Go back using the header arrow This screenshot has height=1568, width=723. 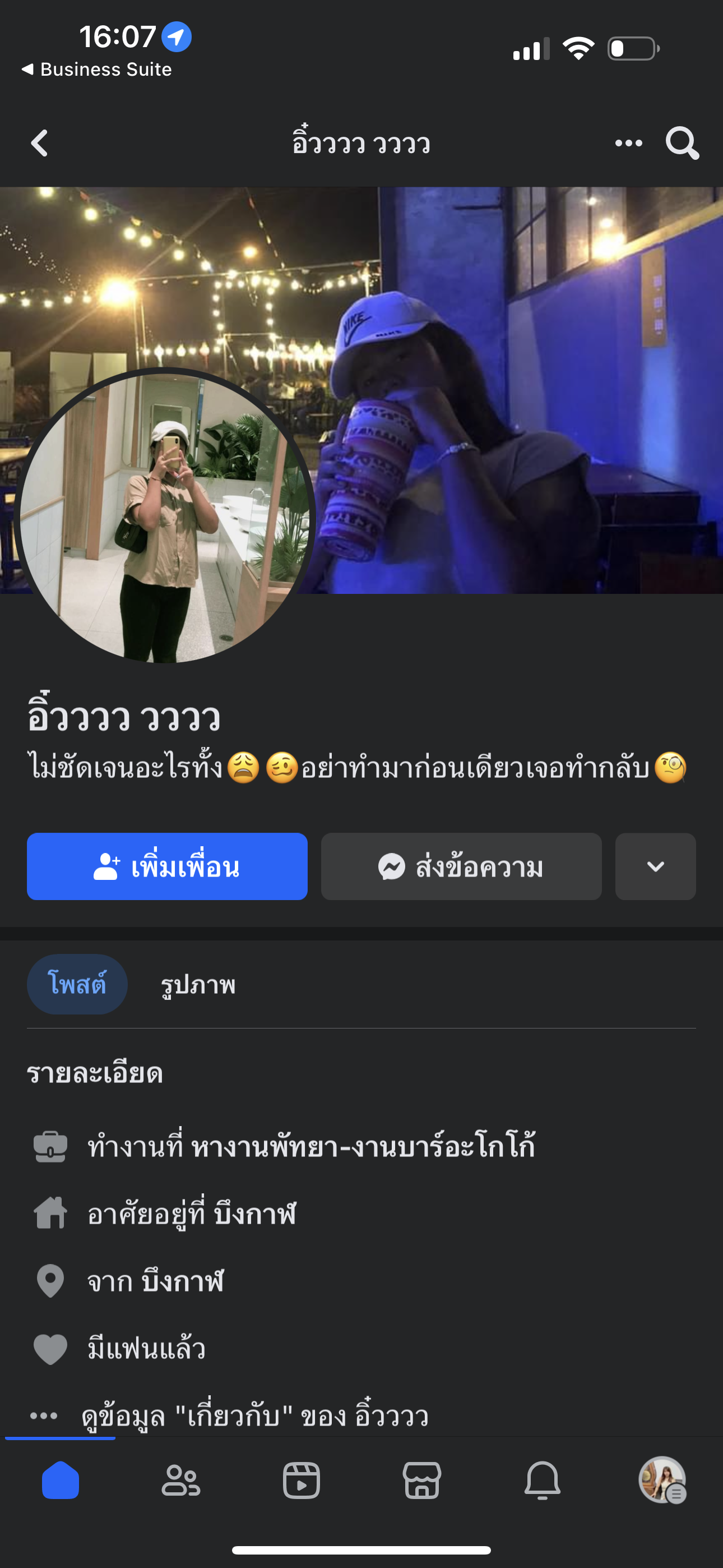point(40,144)
